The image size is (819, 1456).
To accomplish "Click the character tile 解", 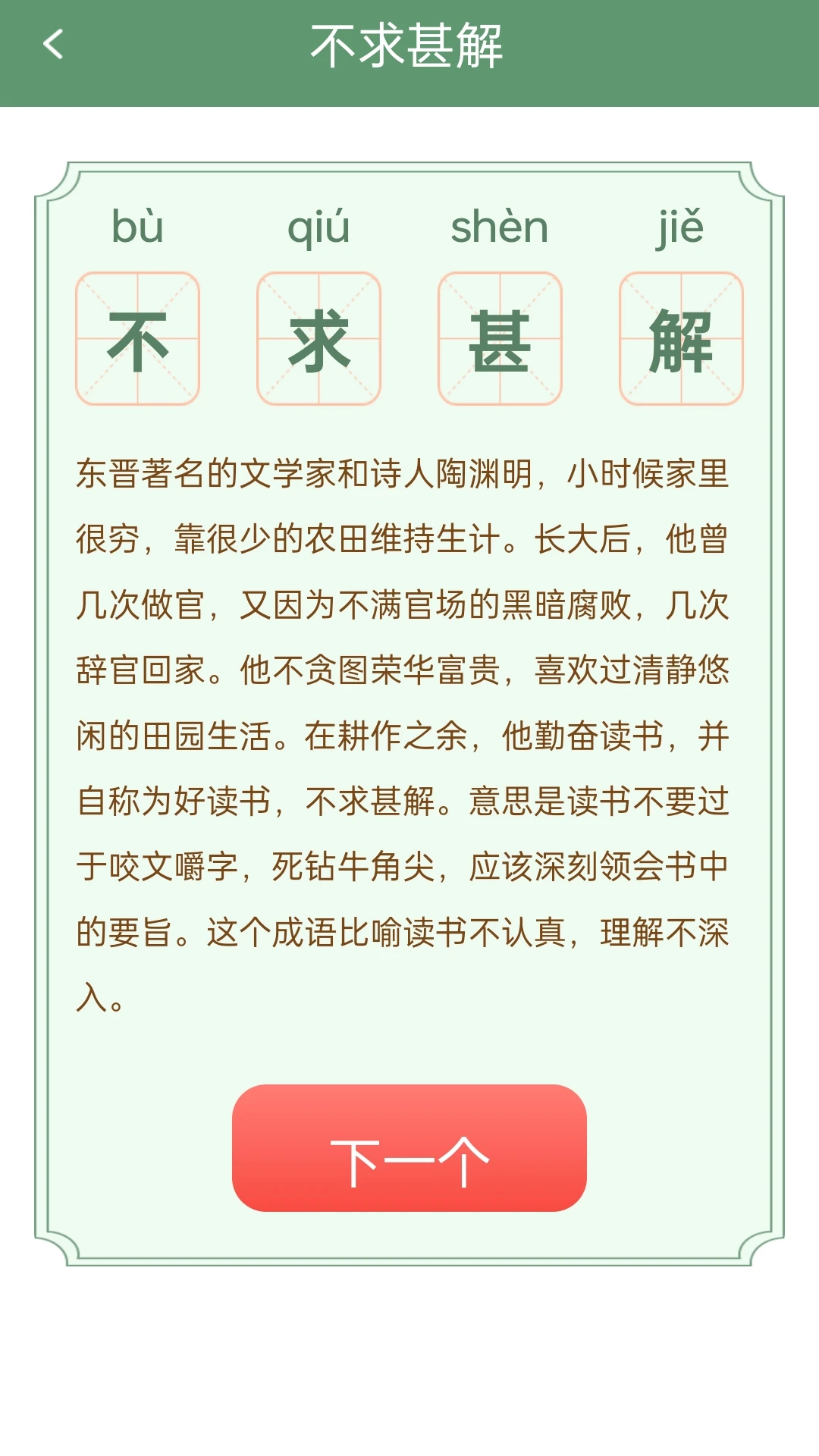I will [681, 339].
